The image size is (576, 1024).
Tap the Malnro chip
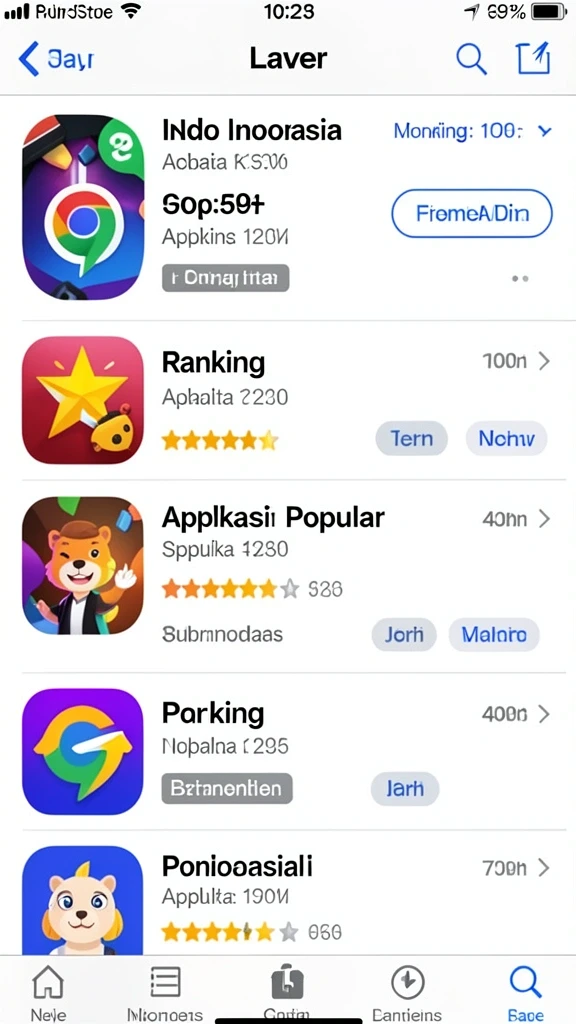(x=494, y=634)
